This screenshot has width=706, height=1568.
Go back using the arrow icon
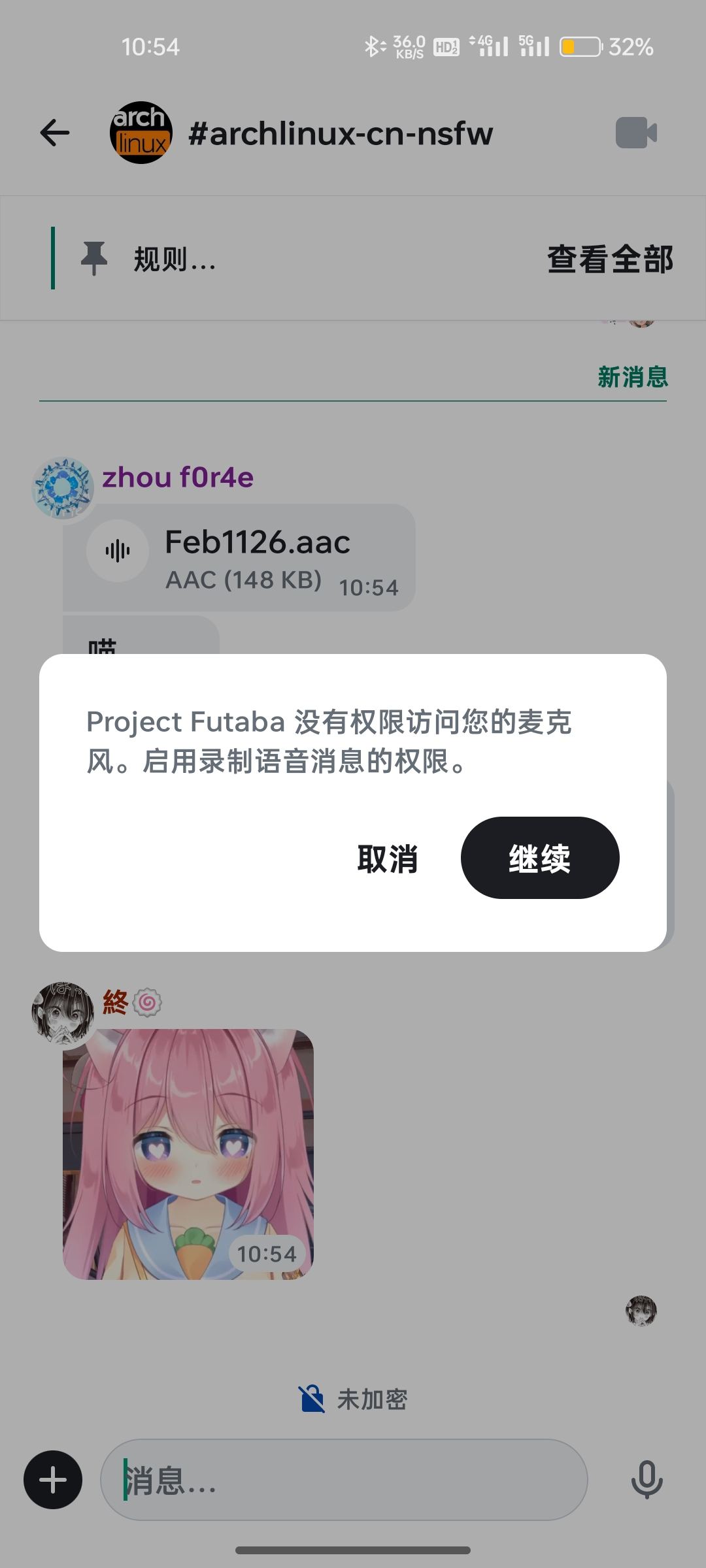[x=55, y=133]
